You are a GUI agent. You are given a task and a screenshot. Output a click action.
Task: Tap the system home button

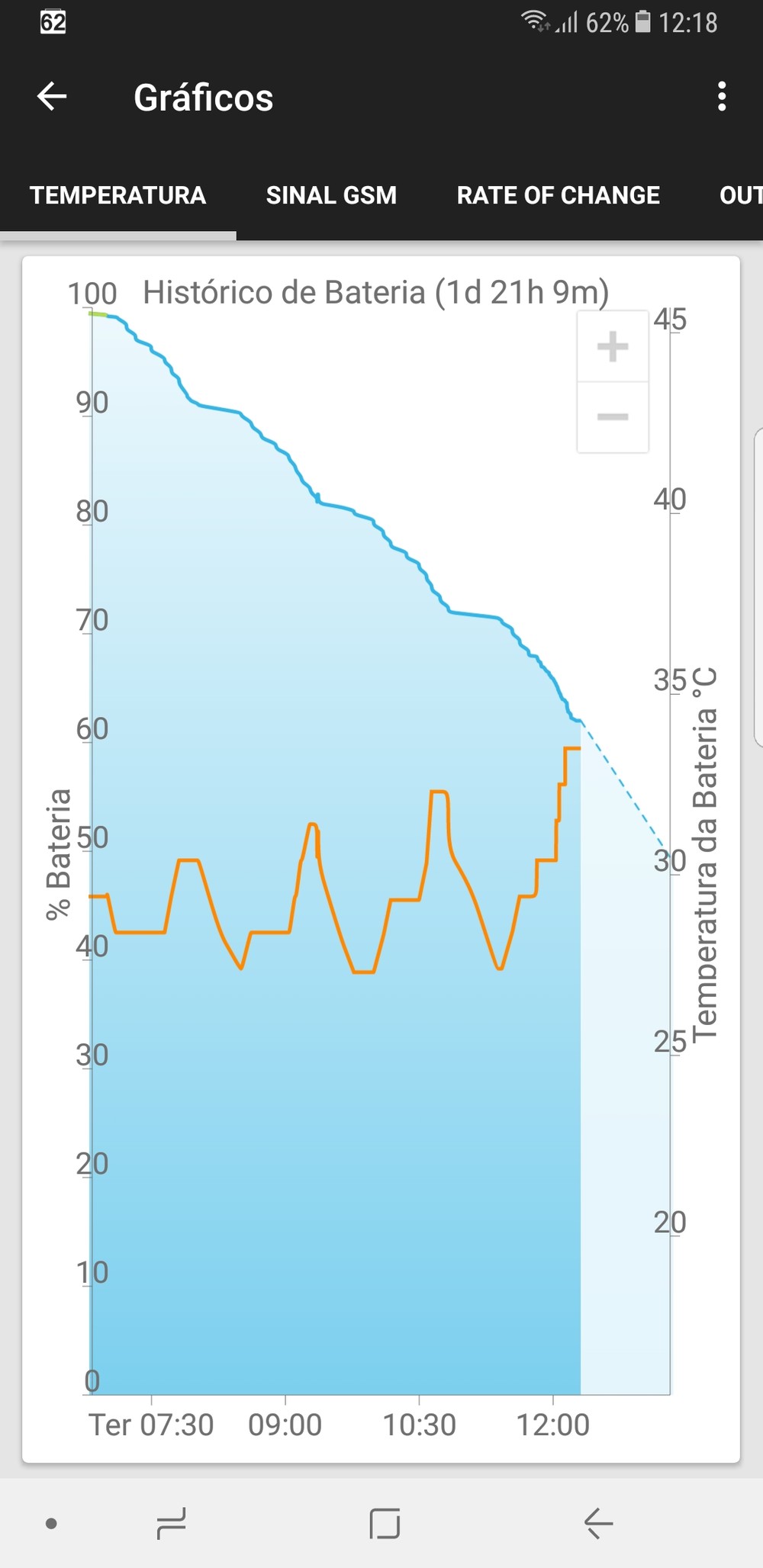click(384, 1523)
